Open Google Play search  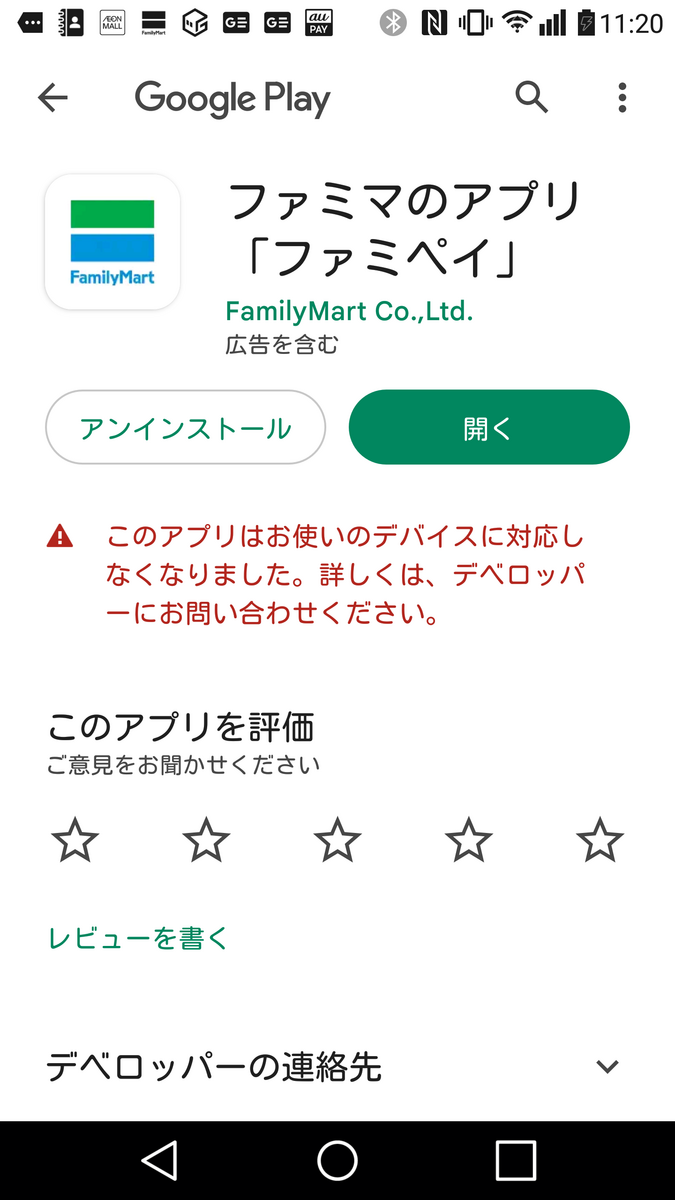[531, 97]
